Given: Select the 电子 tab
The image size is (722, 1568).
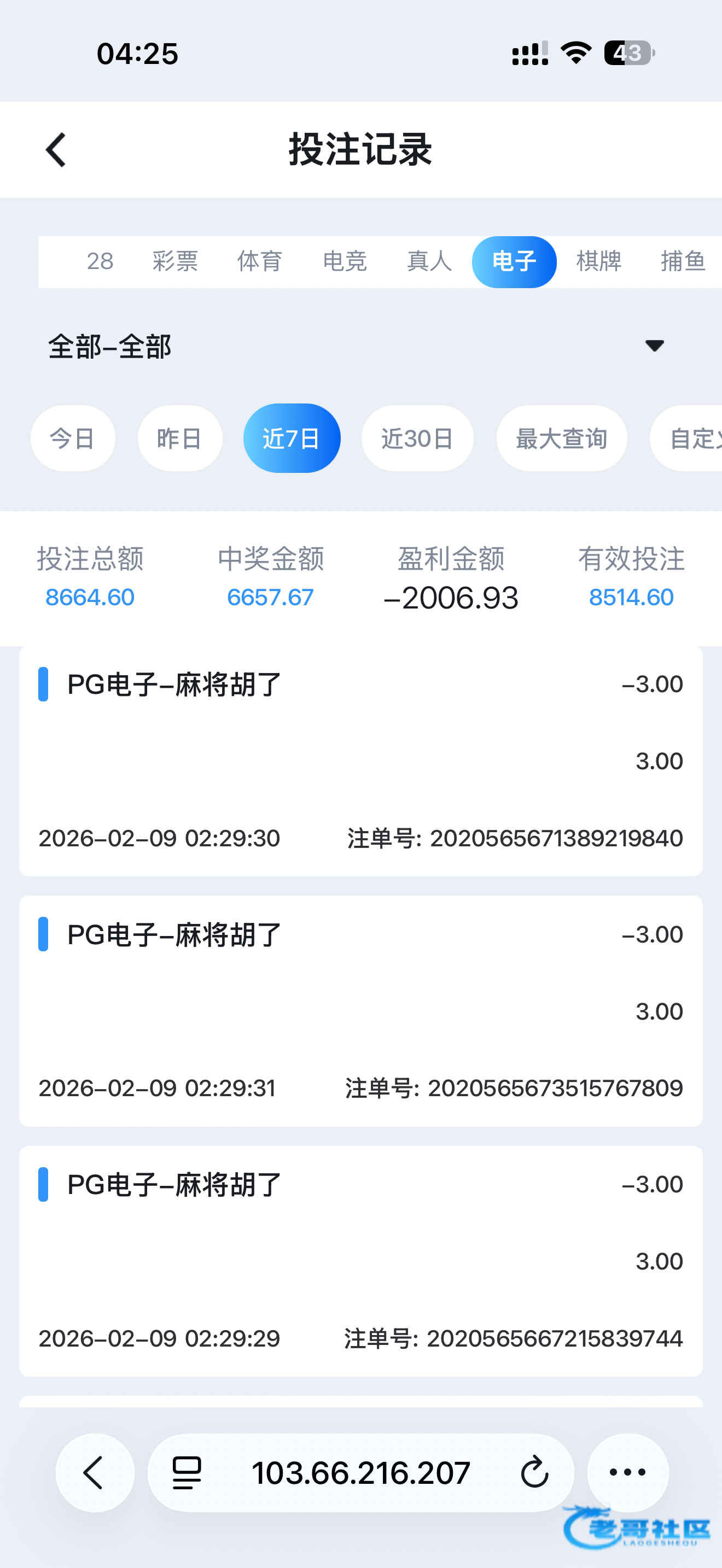Looking at the screenshot, I should [x=514, y=262].
